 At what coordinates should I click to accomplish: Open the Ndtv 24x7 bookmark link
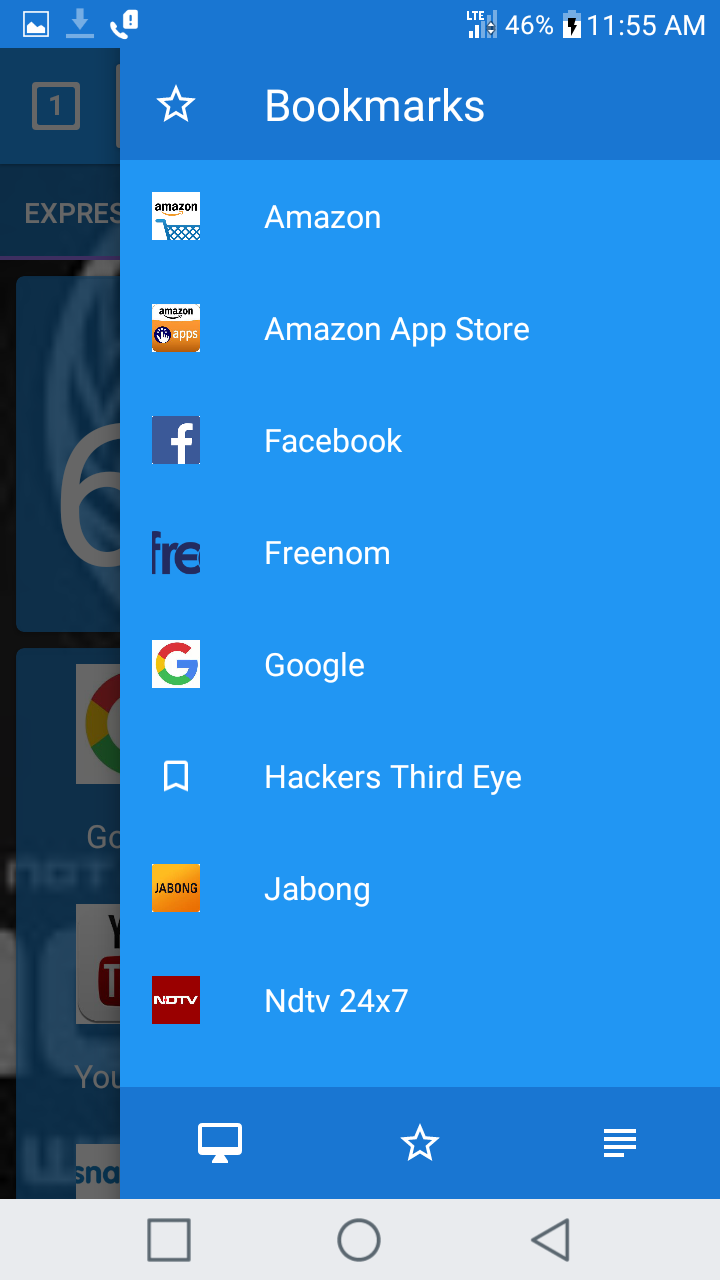336,1000
